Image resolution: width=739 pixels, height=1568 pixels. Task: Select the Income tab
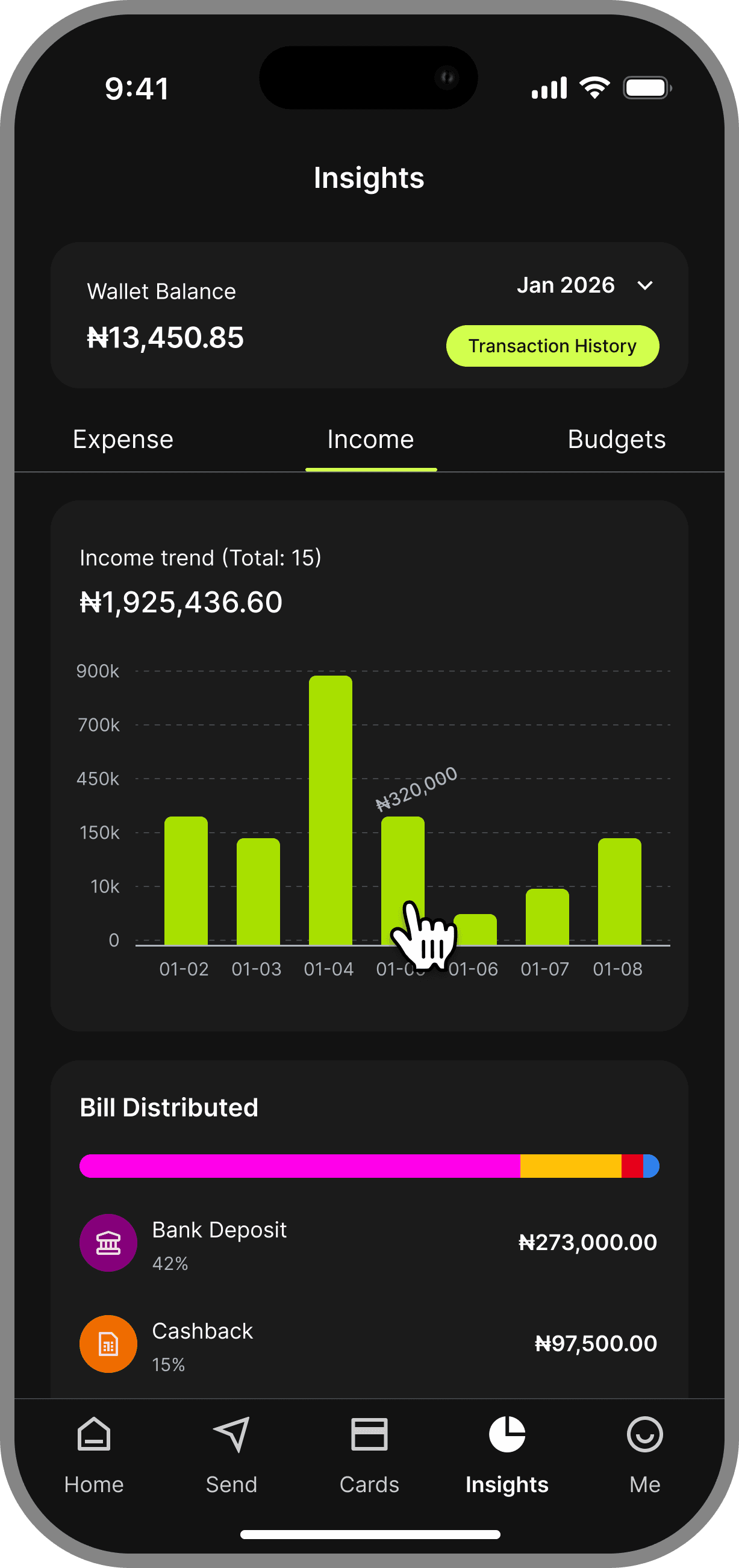pos(371,440)
